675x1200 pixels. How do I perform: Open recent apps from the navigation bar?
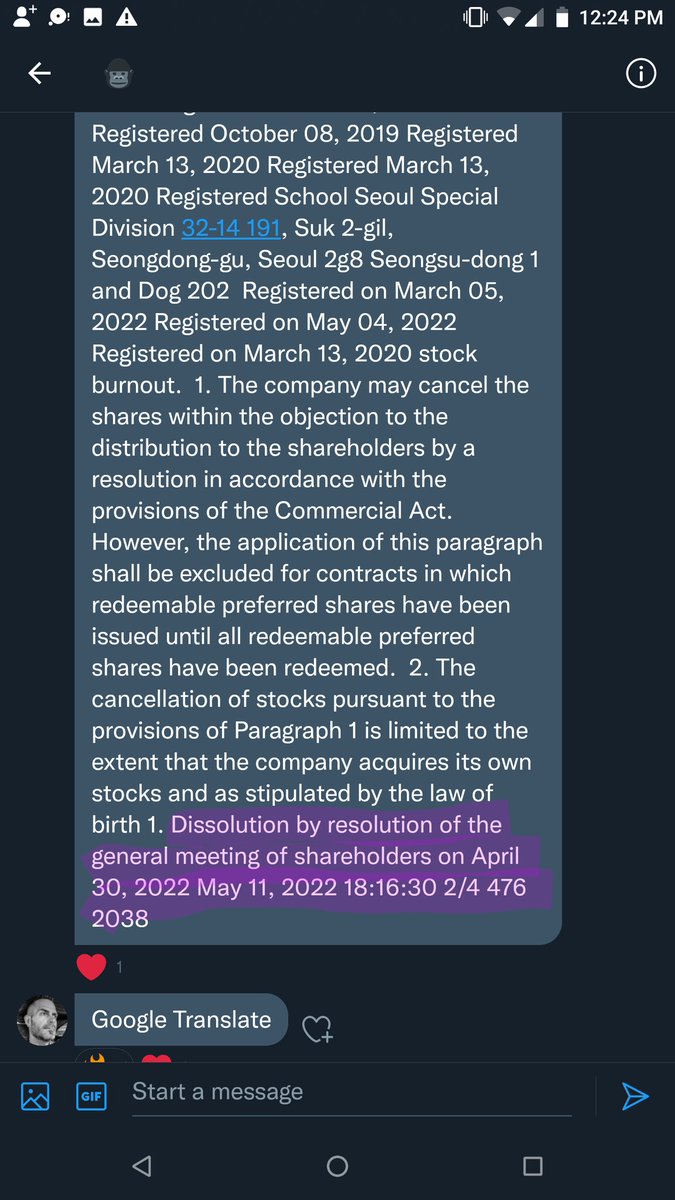533,1166
